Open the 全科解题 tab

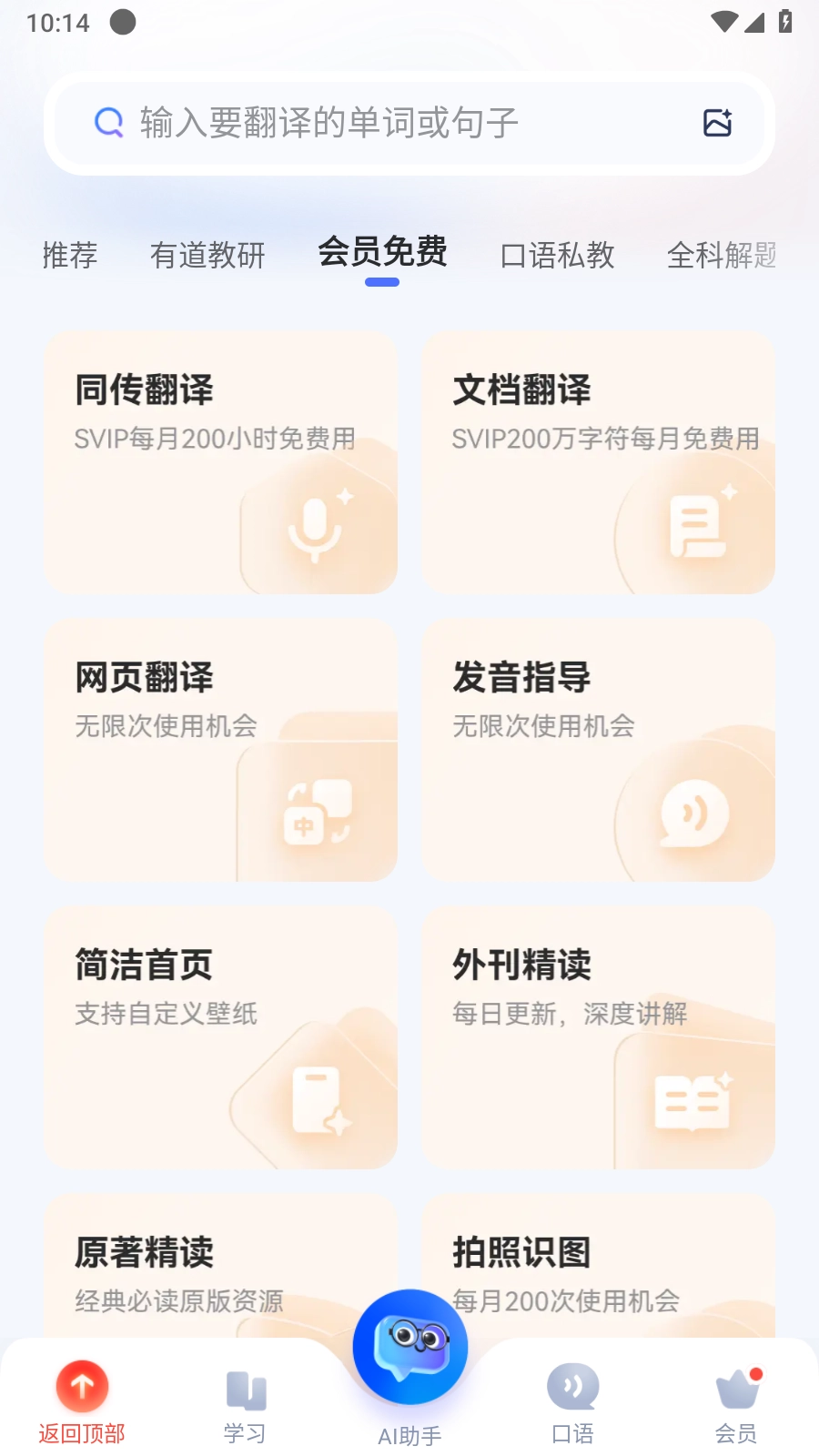[x=722, y=256]
